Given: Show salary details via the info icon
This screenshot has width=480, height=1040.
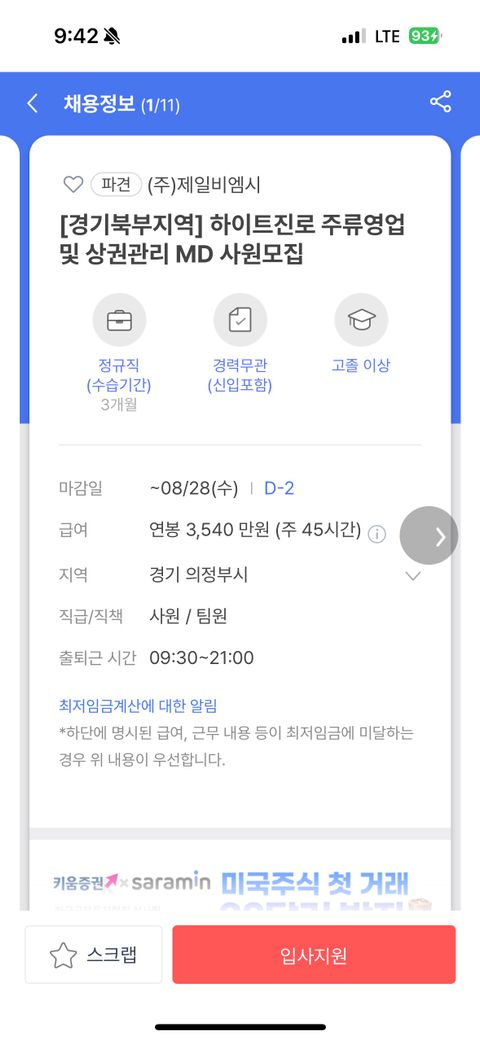Looking at the screenshot, I should coord(377,534).
